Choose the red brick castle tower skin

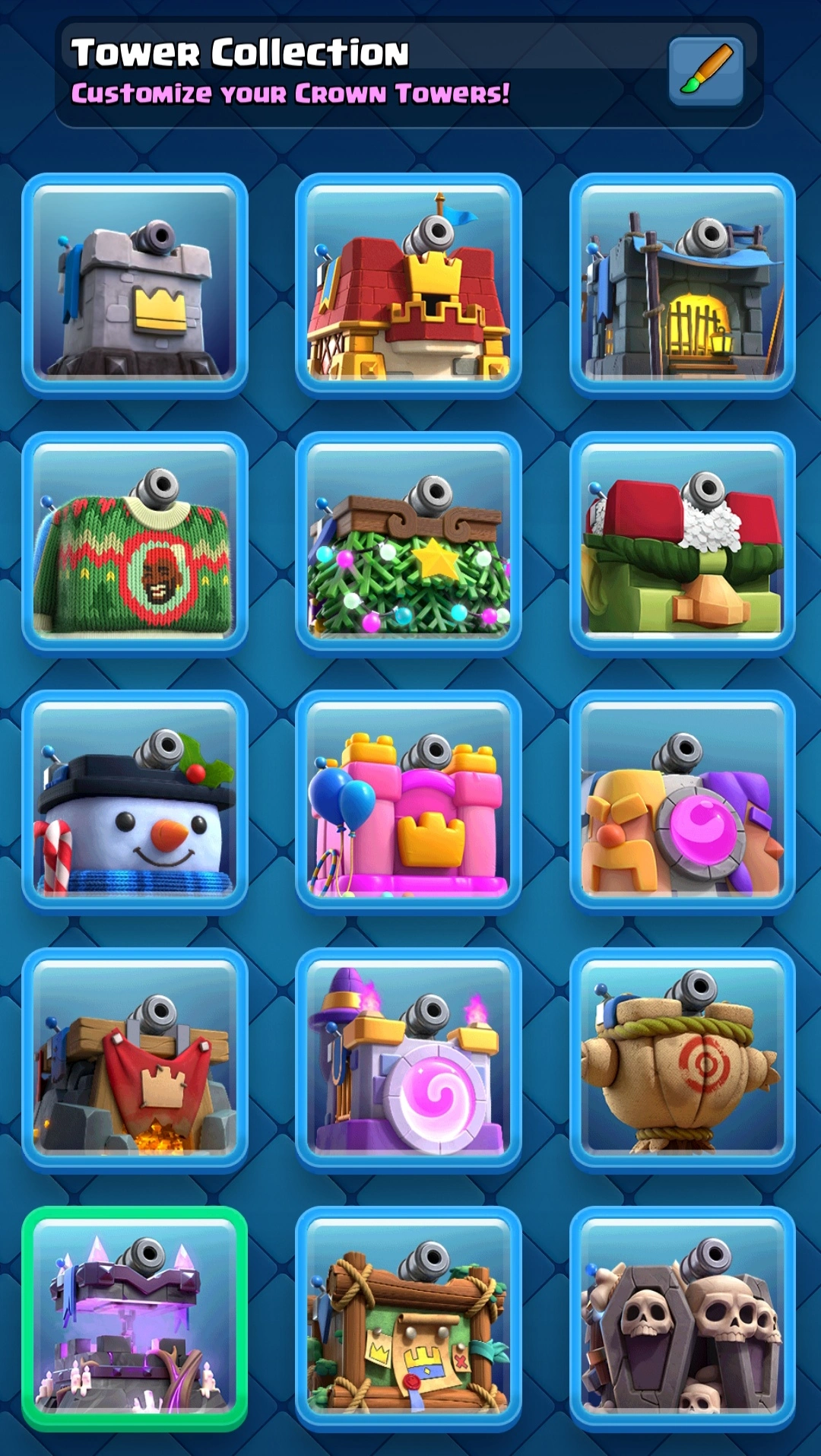pos(408,286)
